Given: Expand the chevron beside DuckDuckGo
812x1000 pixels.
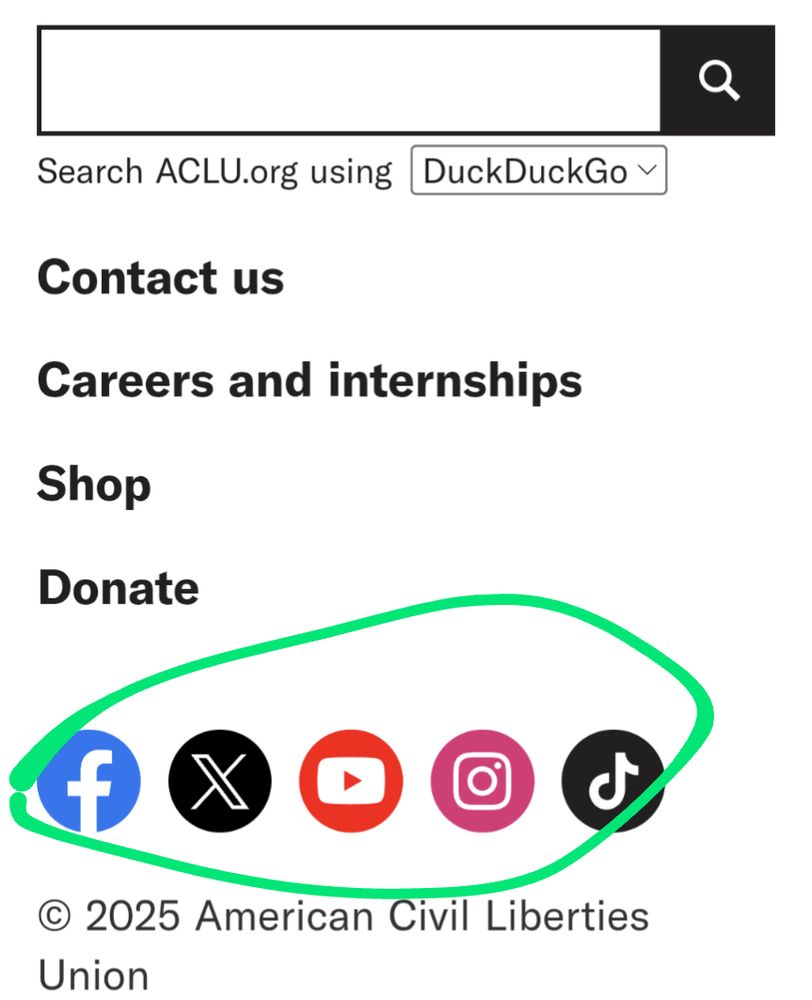Looking at the screenshot, I should pyautogui.click(x=645, y=171).
